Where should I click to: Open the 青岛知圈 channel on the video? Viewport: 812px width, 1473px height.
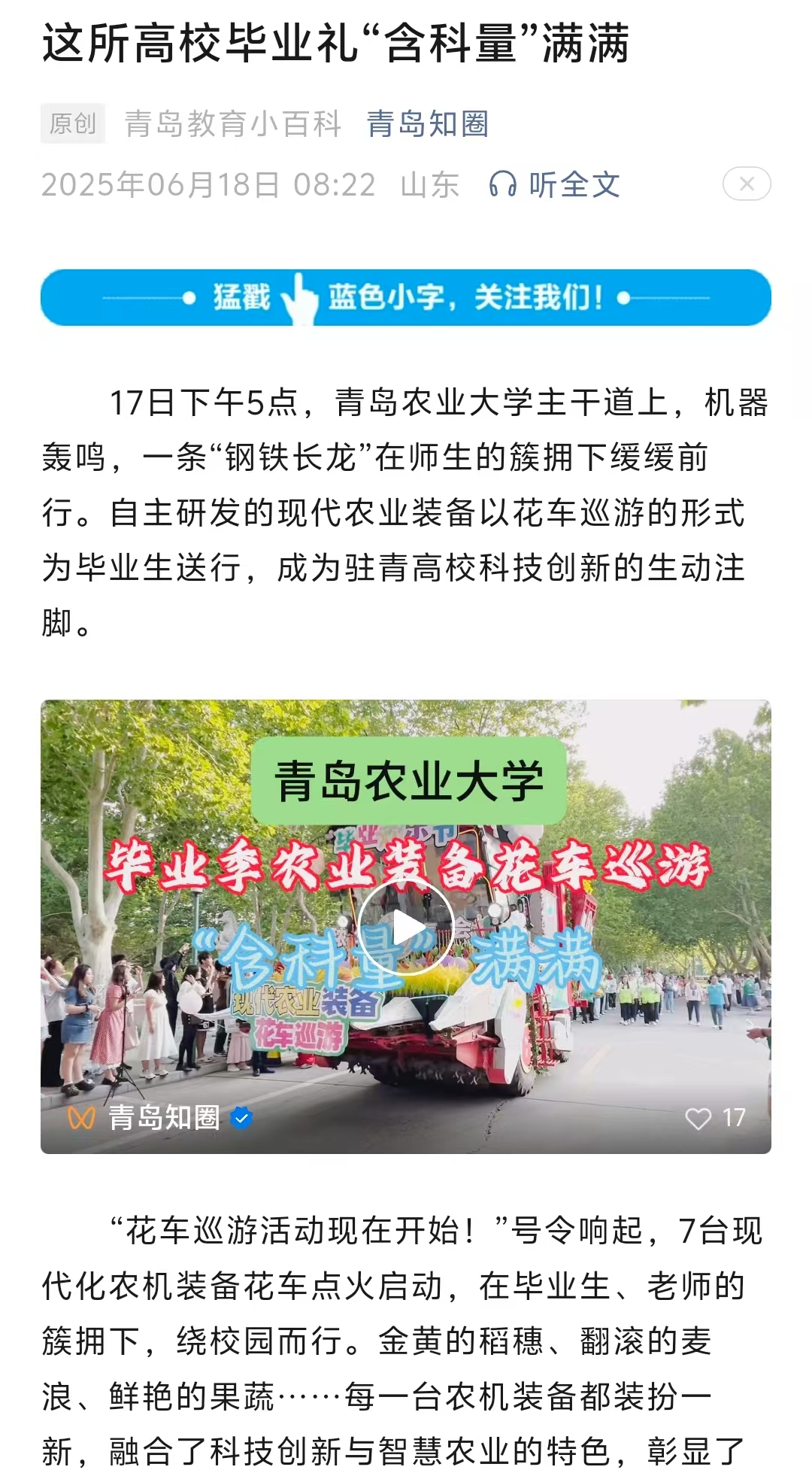pos(164,1118)
